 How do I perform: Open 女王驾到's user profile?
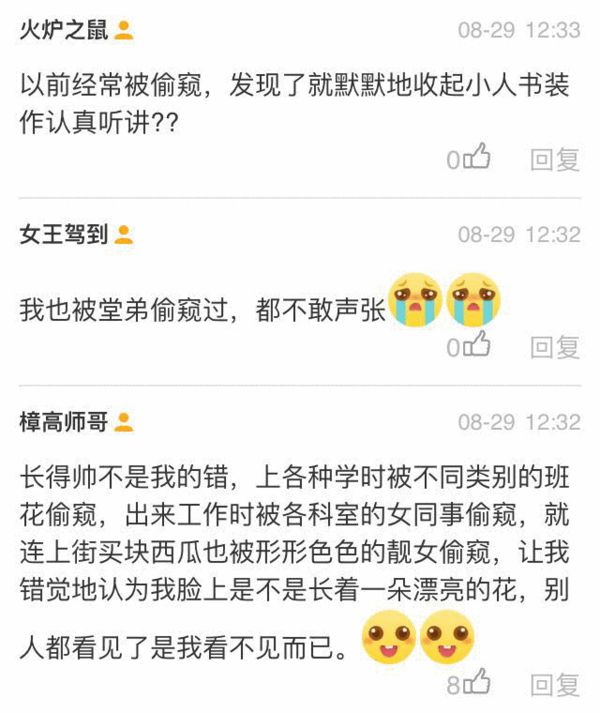(64, 235)
